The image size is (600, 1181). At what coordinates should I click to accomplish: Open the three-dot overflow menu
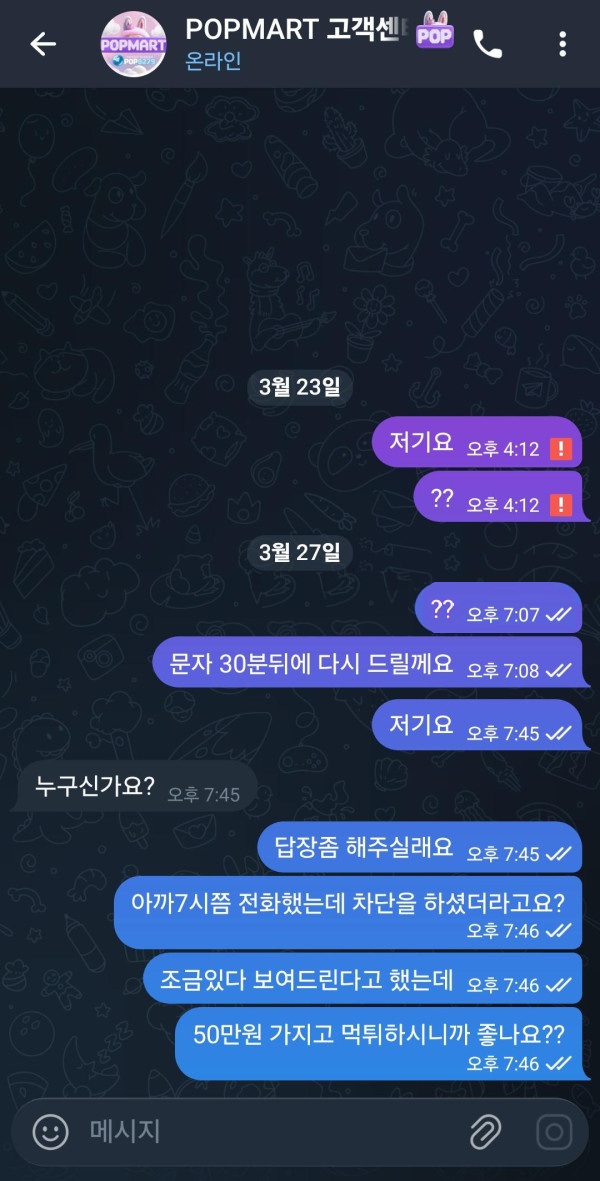[563, 44]
